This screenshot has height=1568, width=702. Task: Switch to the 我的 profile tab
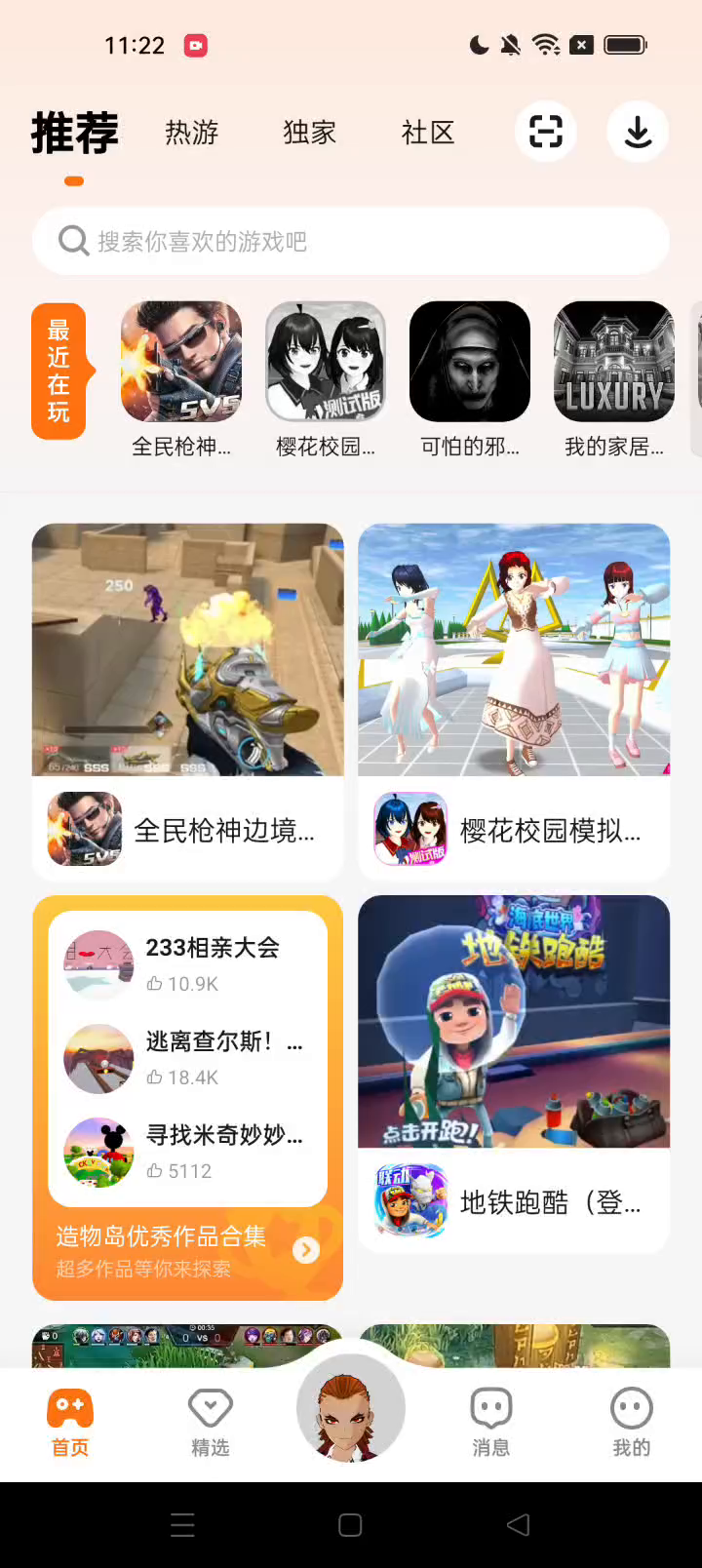click(631, 1422)
